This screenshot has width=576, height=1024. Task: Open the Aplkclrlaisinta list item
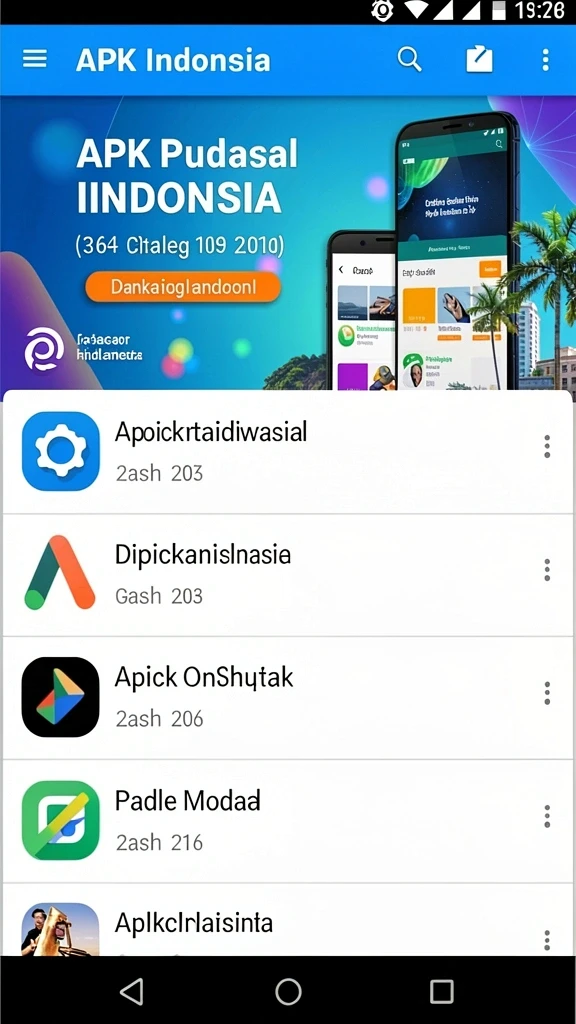pyautogui.click(x=288, y=920)
